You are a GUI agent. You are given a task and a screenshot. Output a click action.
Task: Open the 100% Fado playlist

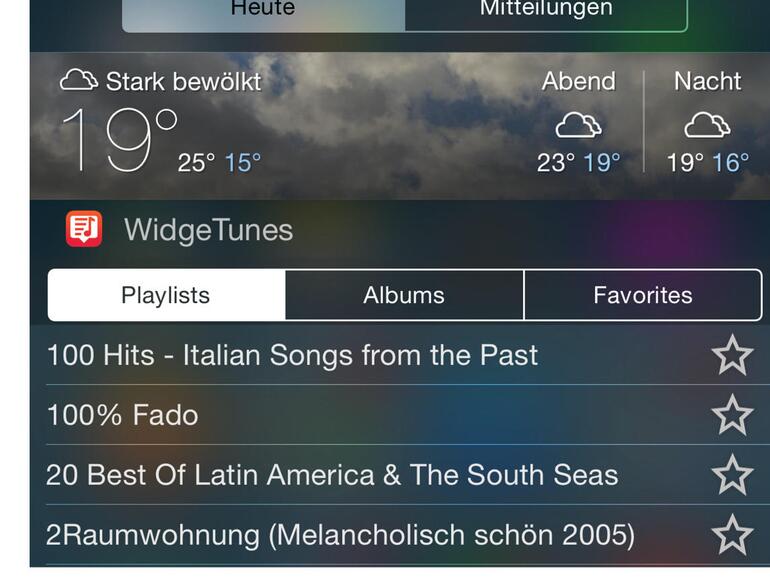click(122, 415)
